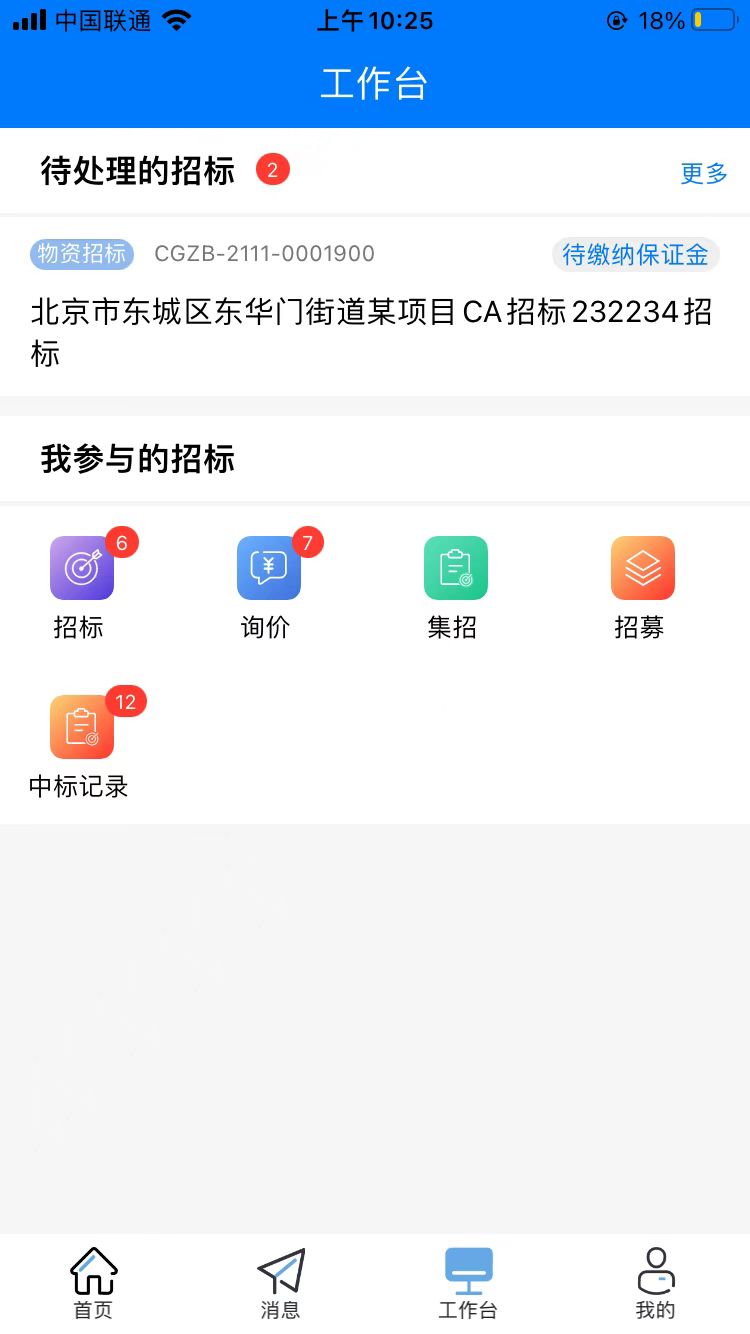This screenshot has height=1334, width=750.
Task: Open bid CGZB-2111-0001900 card
Action: pyautogui.click(x=374, y=308)
